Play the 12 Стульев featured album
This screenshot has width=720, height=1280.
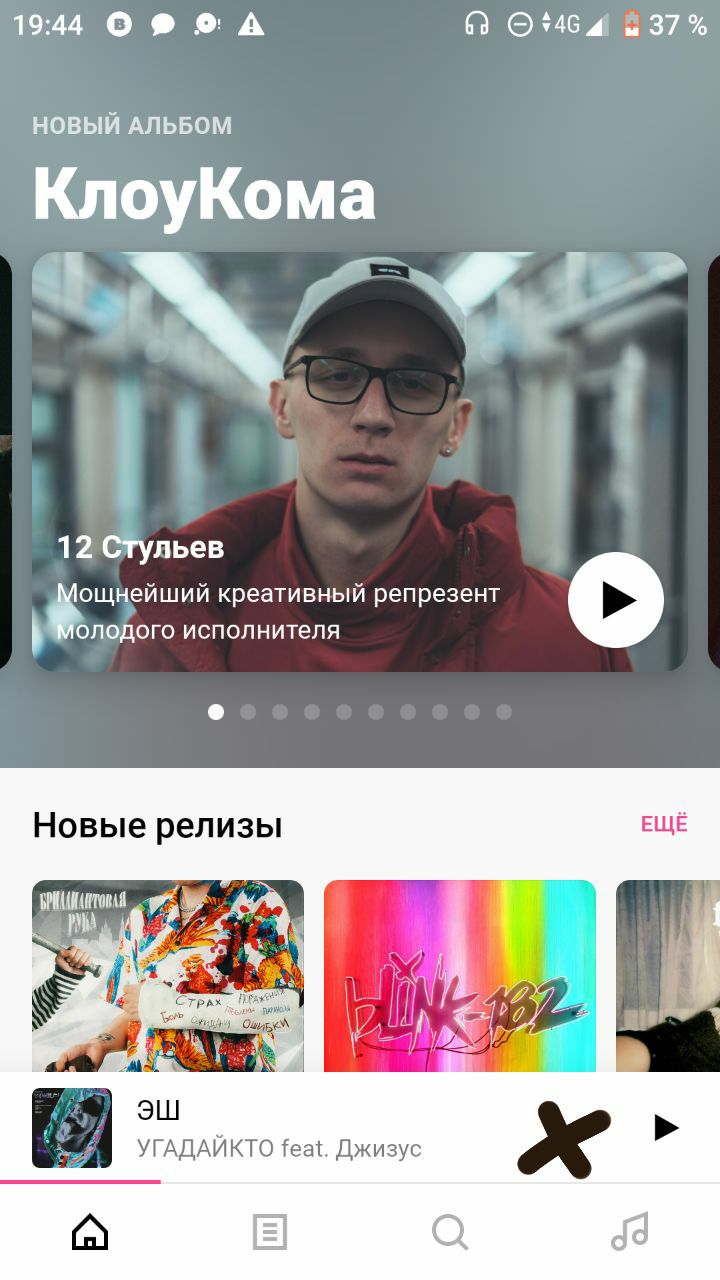(x=615, y=600)
